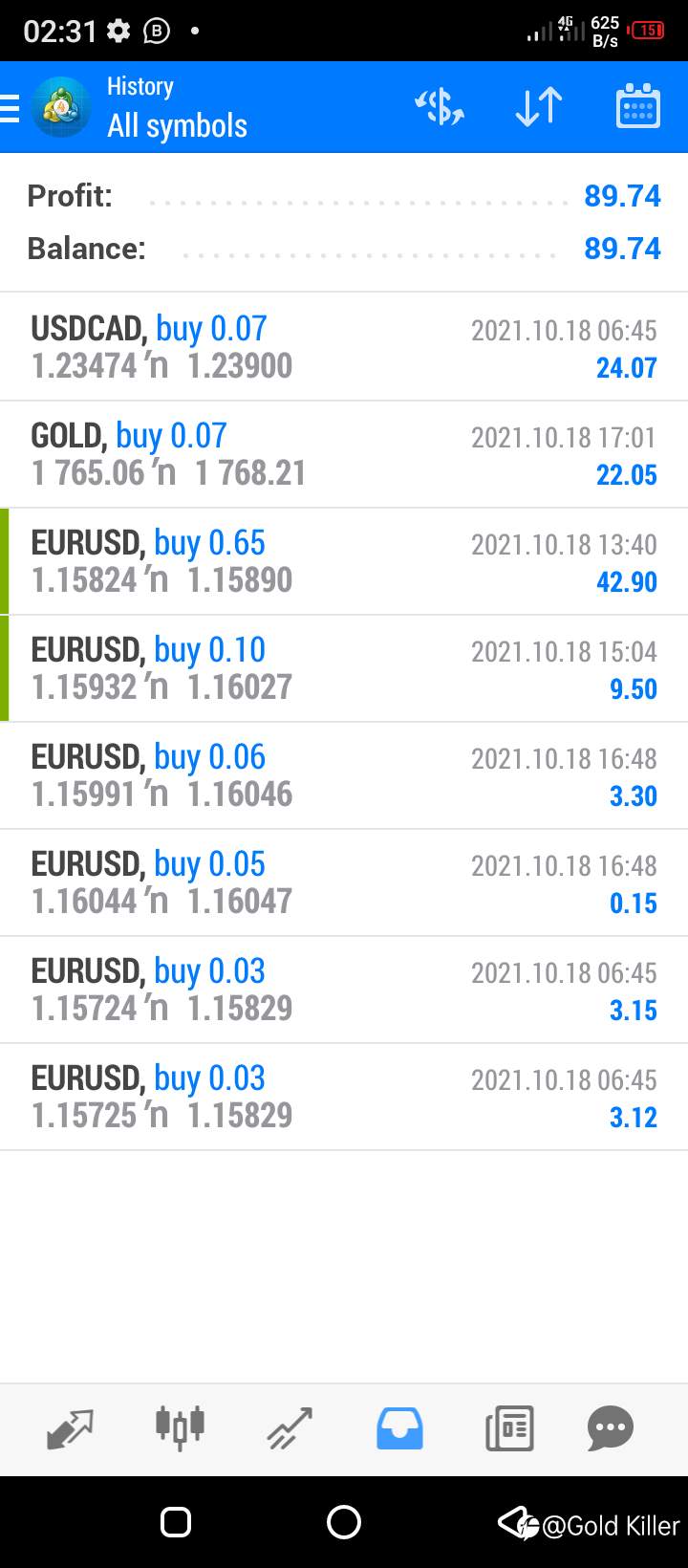Open the Chat messages tab

(x=611, y=1429)
